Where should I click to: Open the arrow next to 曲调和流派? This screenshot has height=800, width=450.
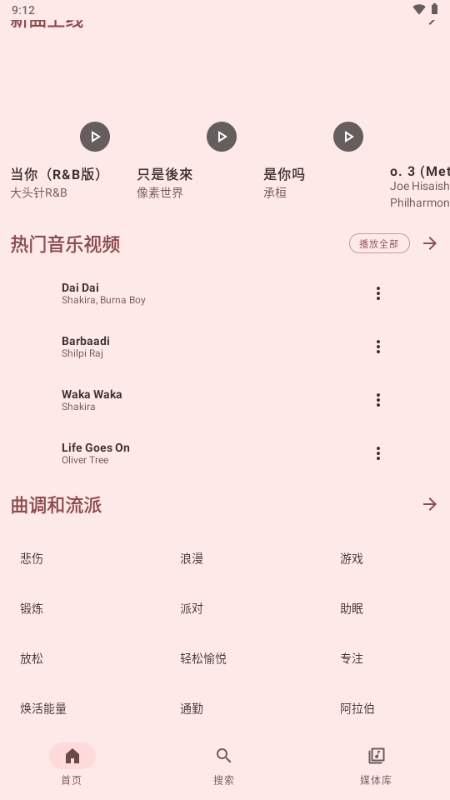(x=430, y=504)
